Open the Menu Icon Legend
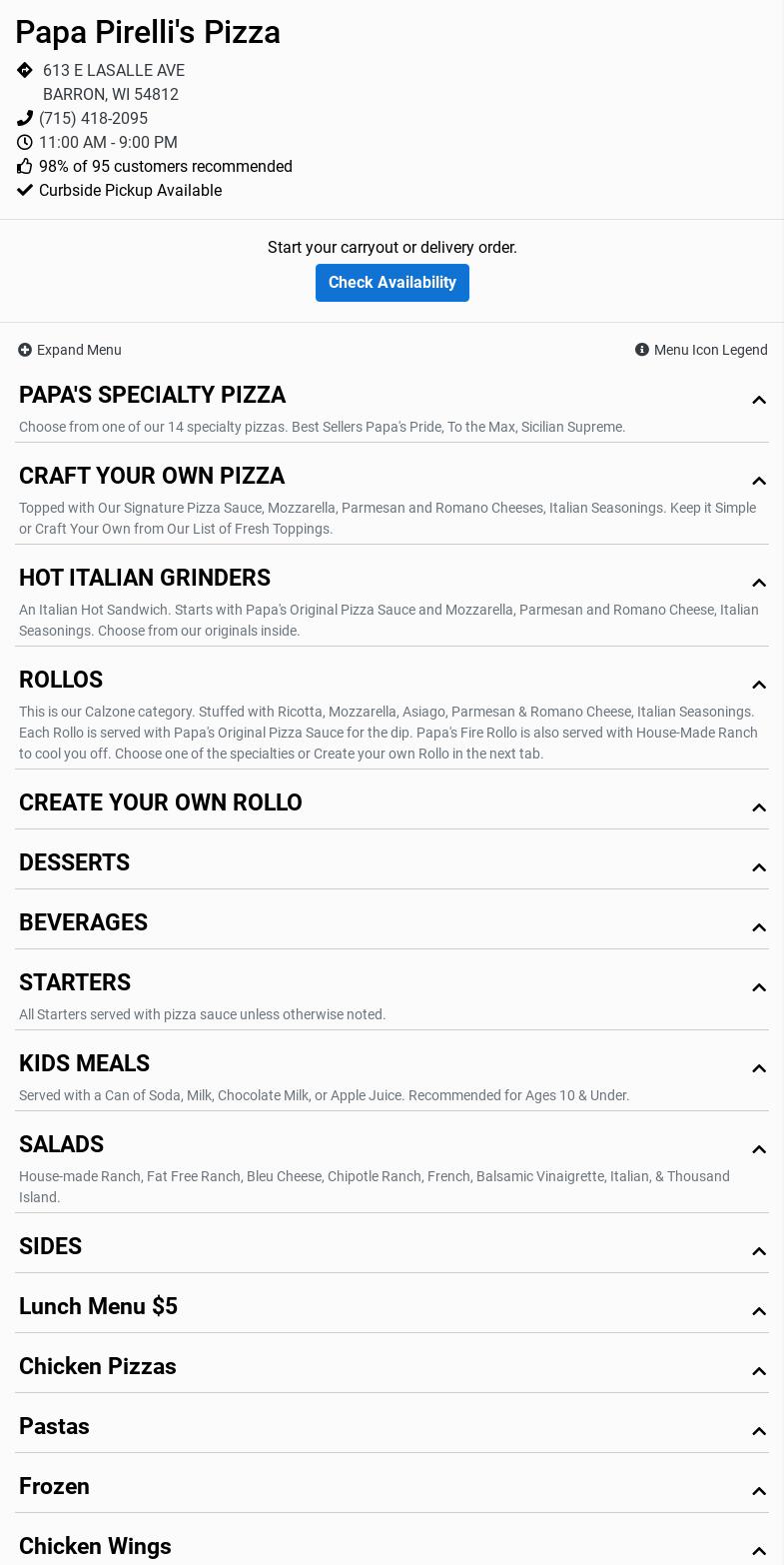The width and height of the screenshot is (784, 1565). pyautogui.click(x=701, y=350)
